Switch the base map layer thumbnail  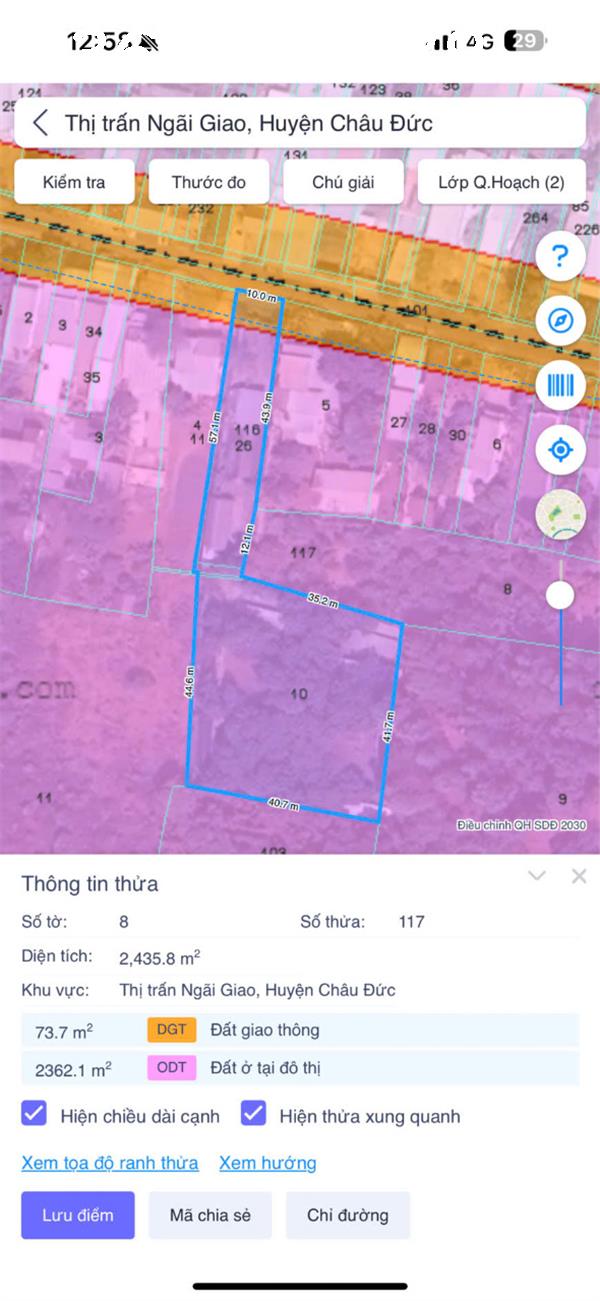[560, 516]
